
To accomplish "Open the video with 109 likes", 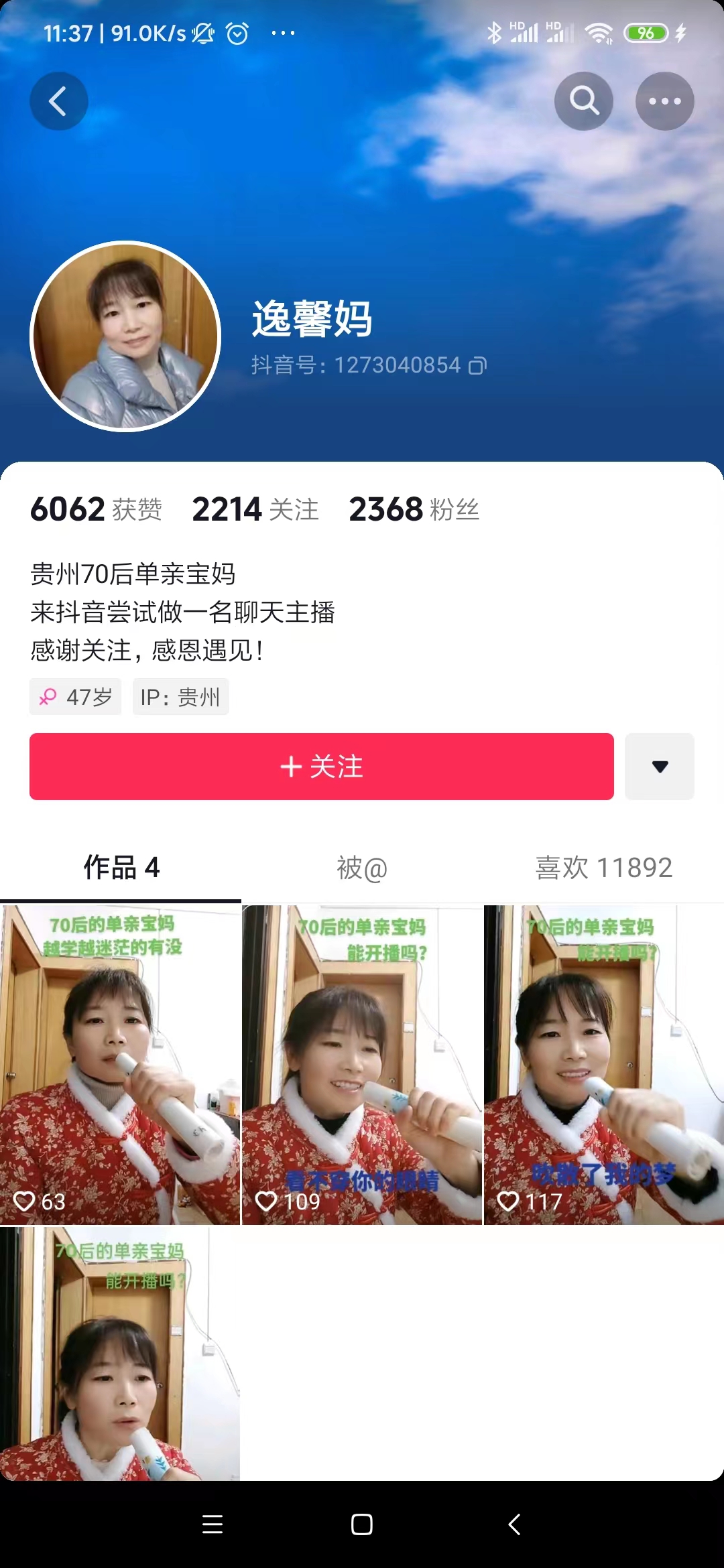I will coord(362,1065).
